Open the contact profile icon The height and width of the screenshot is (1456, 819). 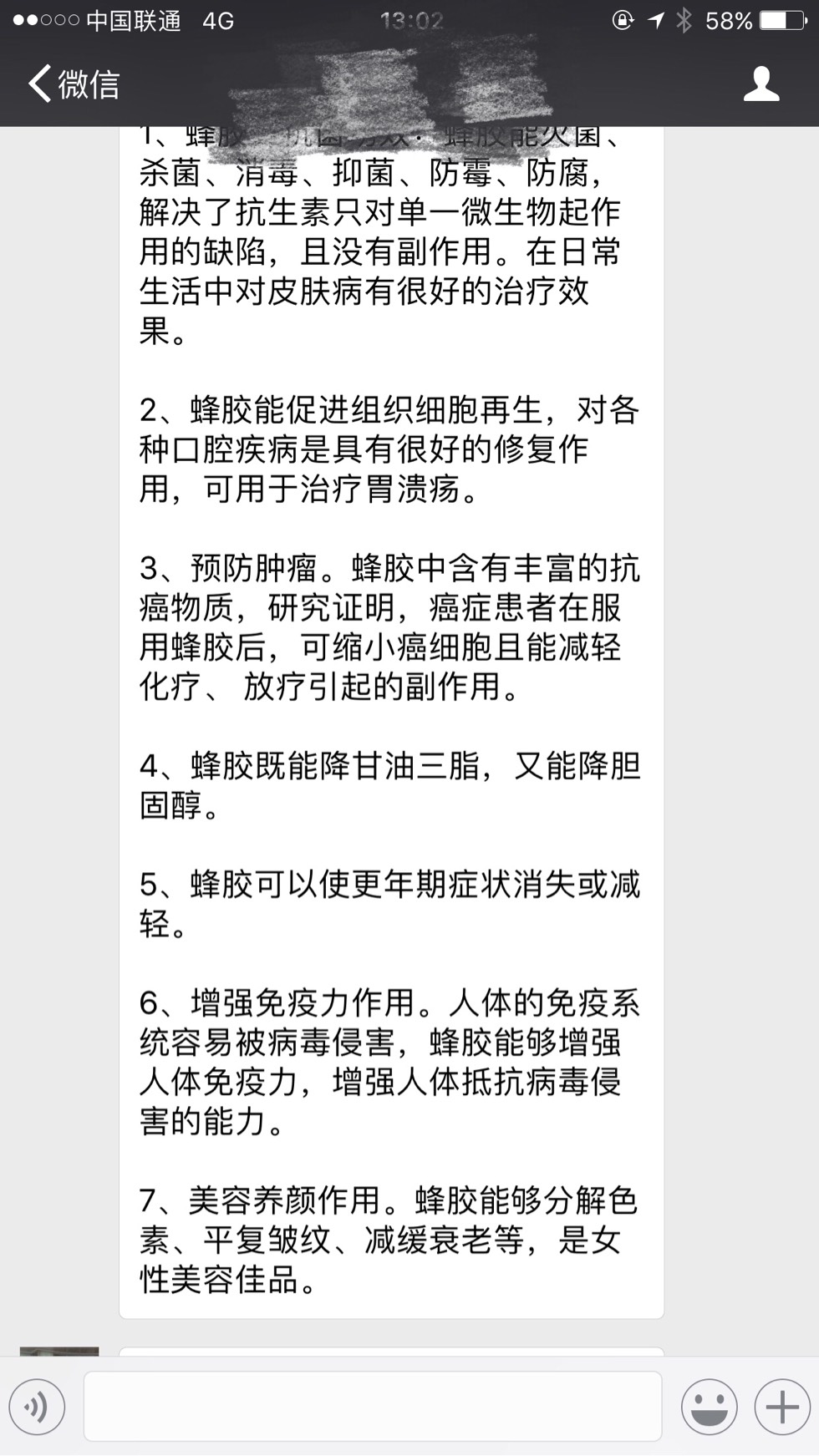pyautogui.click(x=760, y=84)
